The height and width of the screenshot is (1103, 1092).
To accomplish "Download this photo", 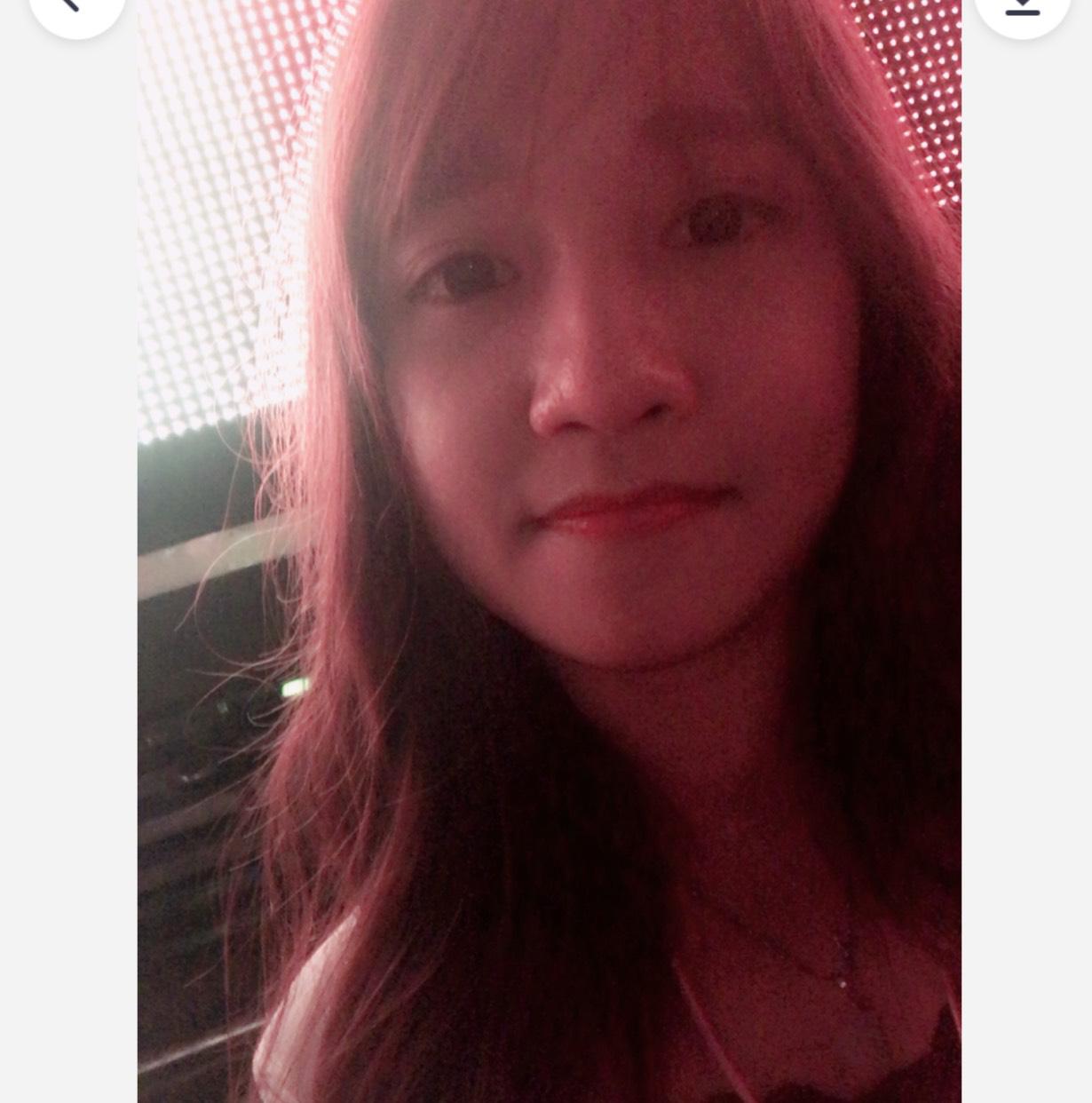I will tap(1022, 7).
